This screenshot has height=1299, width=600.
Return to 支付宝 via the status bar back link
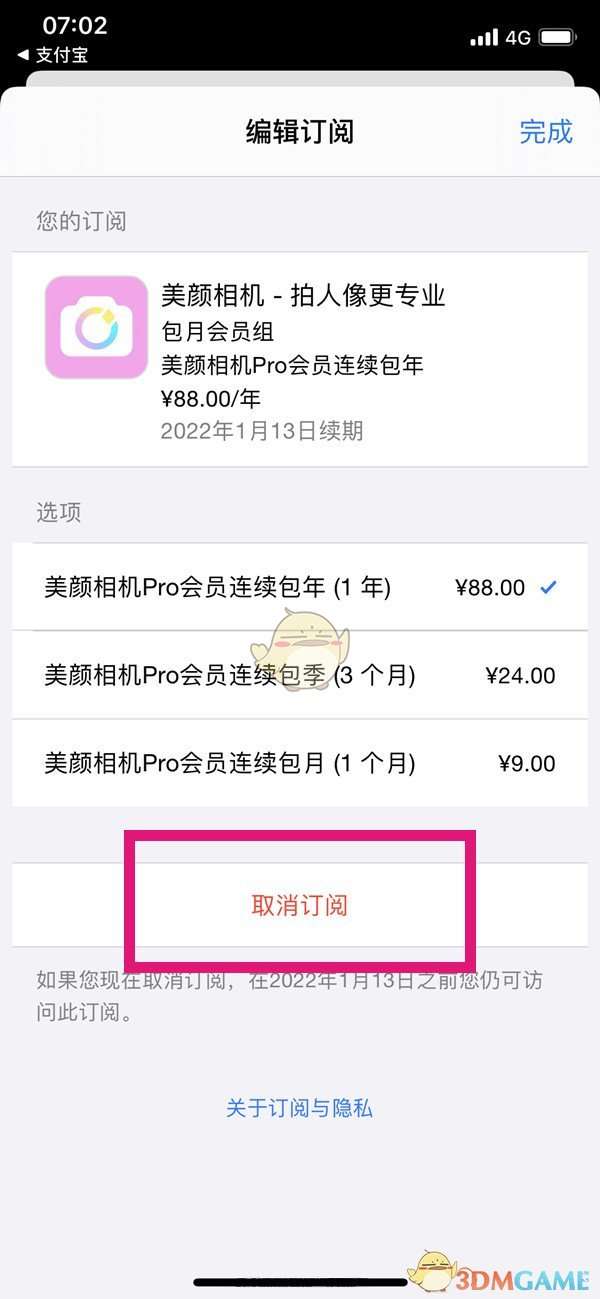pos(54,55)
